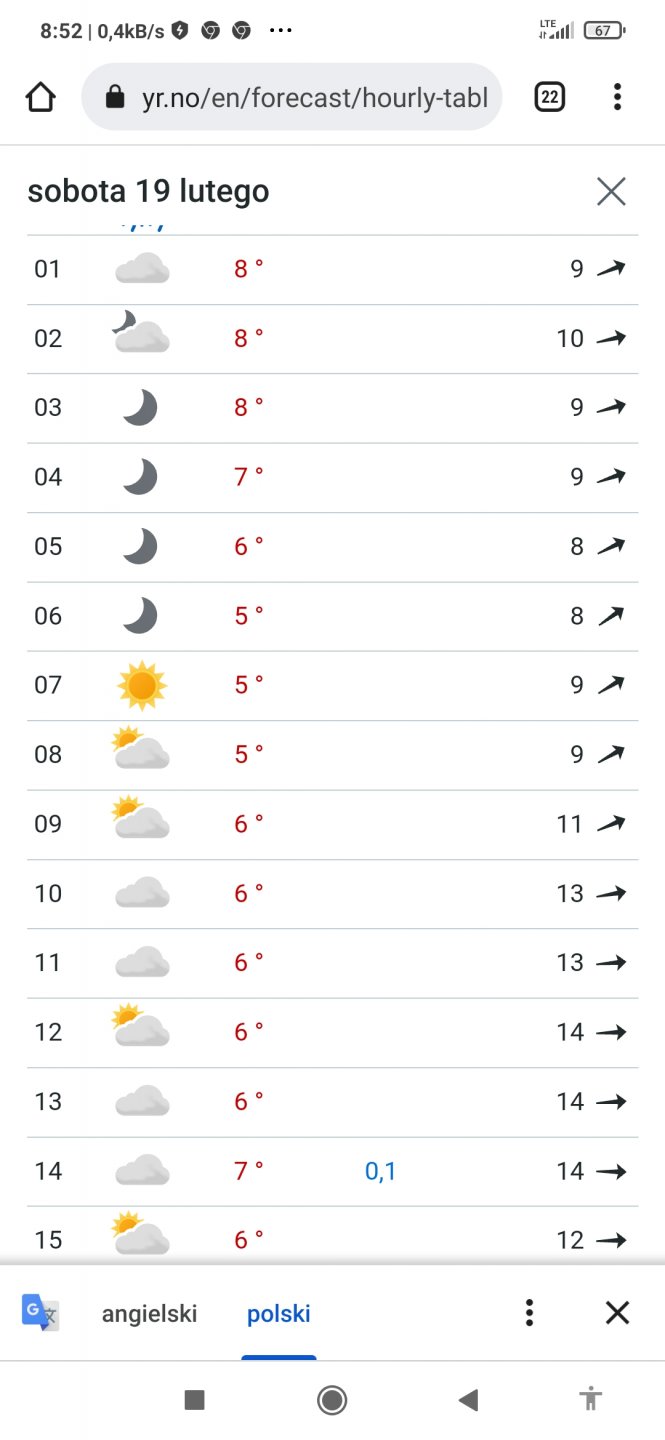
Task: Close the sobota 19 lutego hourly forecast
Action: coord(611,191)
